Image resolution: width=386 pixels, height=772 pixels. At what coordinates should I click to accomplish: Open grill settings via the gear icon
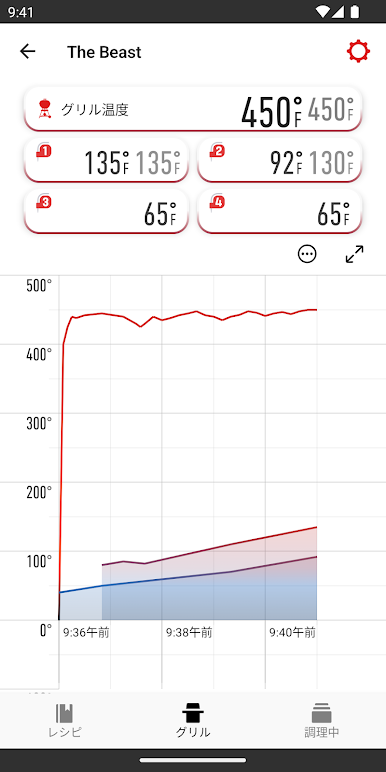click(x=358, y=52)
